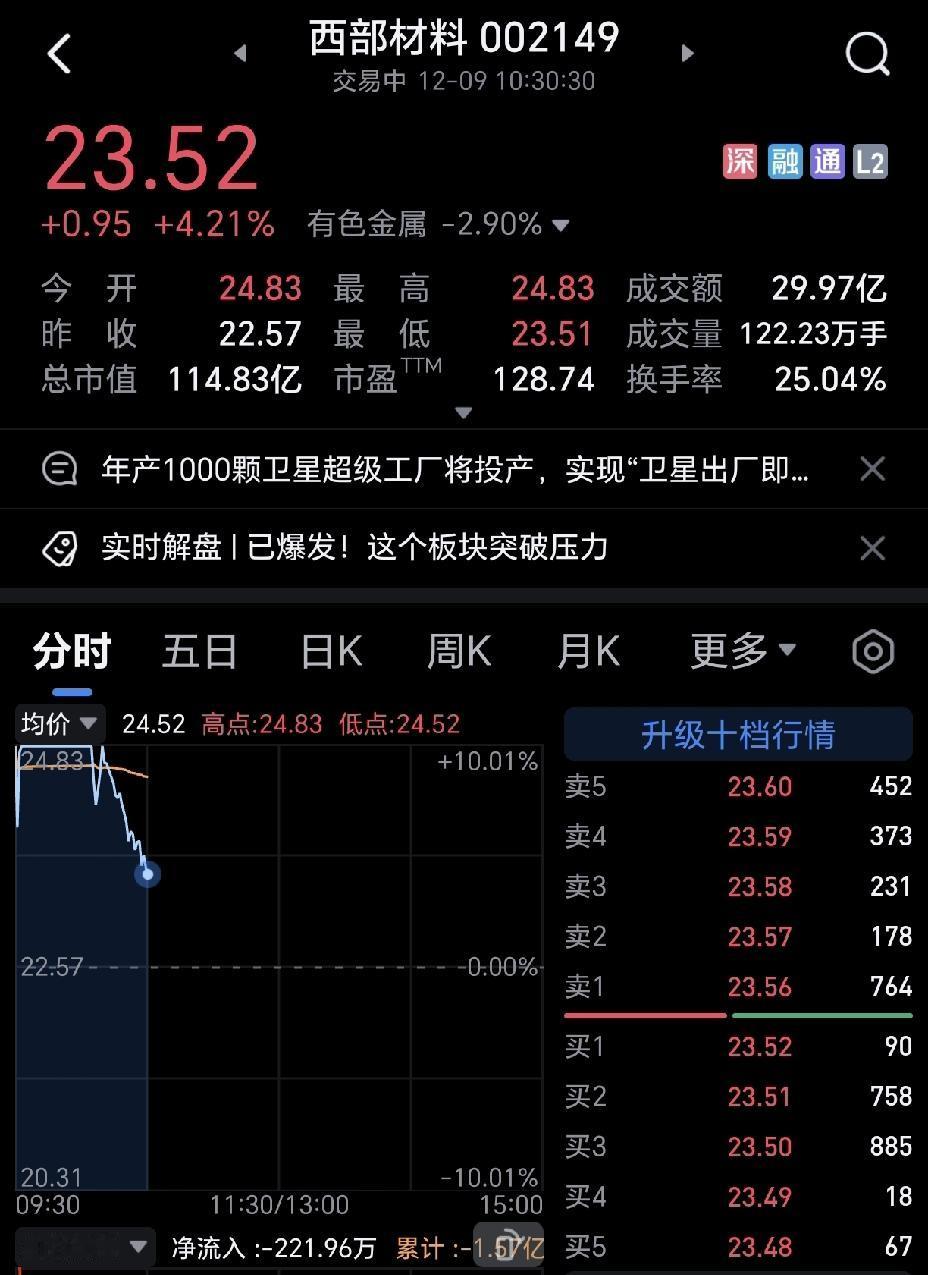Switch to next stock with right triangle
This screenshot has width=928, height=1275.
[688, 55]
